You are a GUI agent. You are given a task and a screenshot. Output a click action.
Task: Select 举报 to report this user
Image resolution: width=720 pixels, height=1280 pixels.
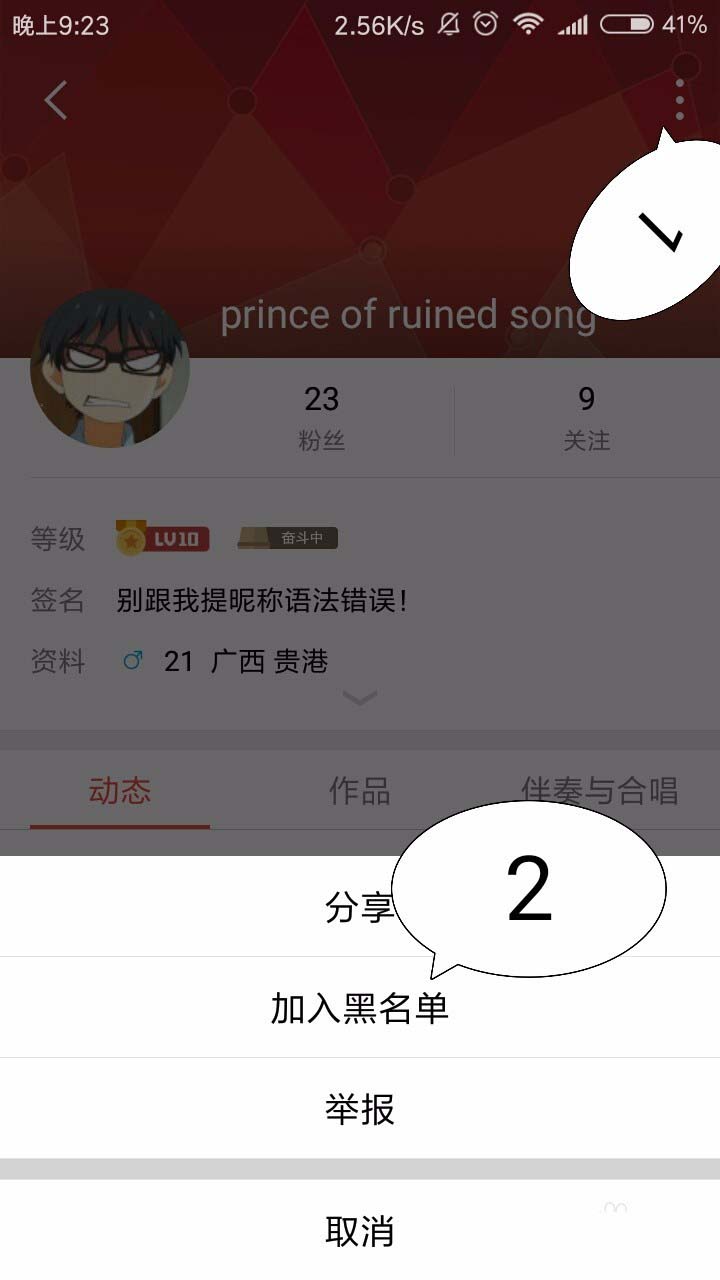360,1109
